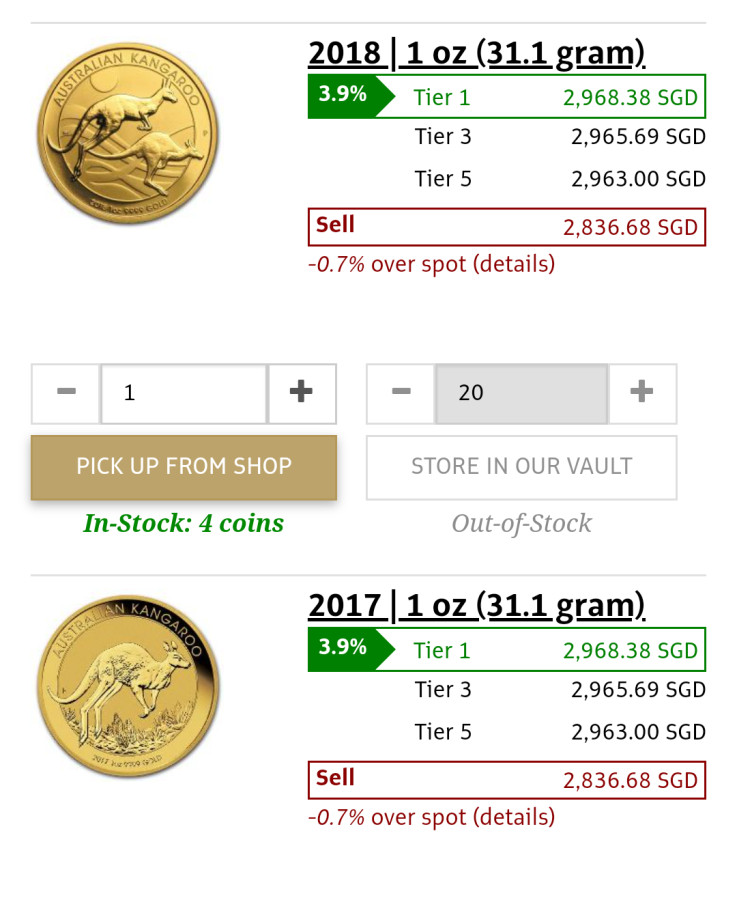737x900 pixels.
Task: Decrease the shop pickup quantity
Action: click(66, 393)
